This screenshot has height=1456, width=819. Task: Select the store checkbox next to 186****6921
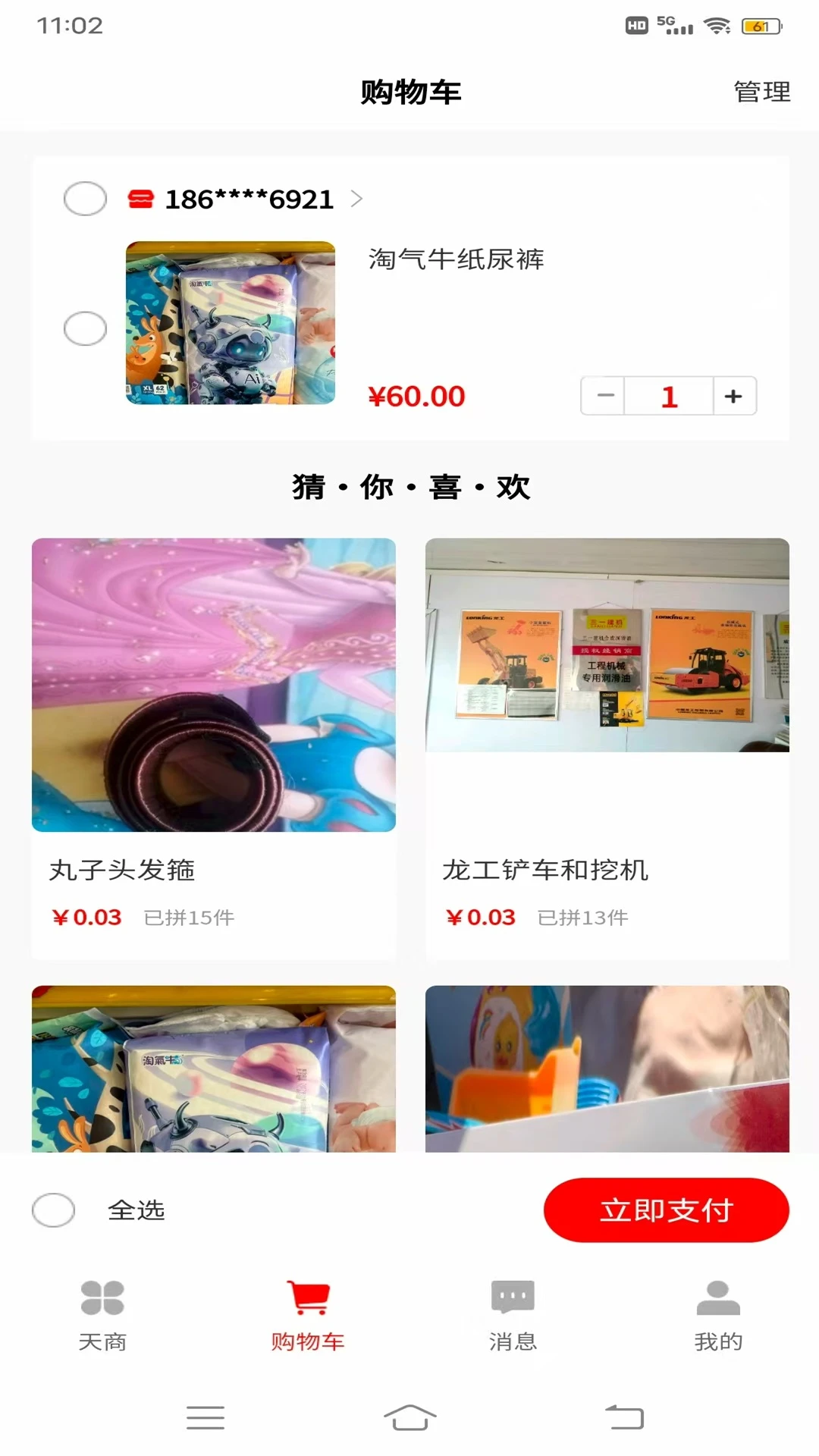click(84, 199)
